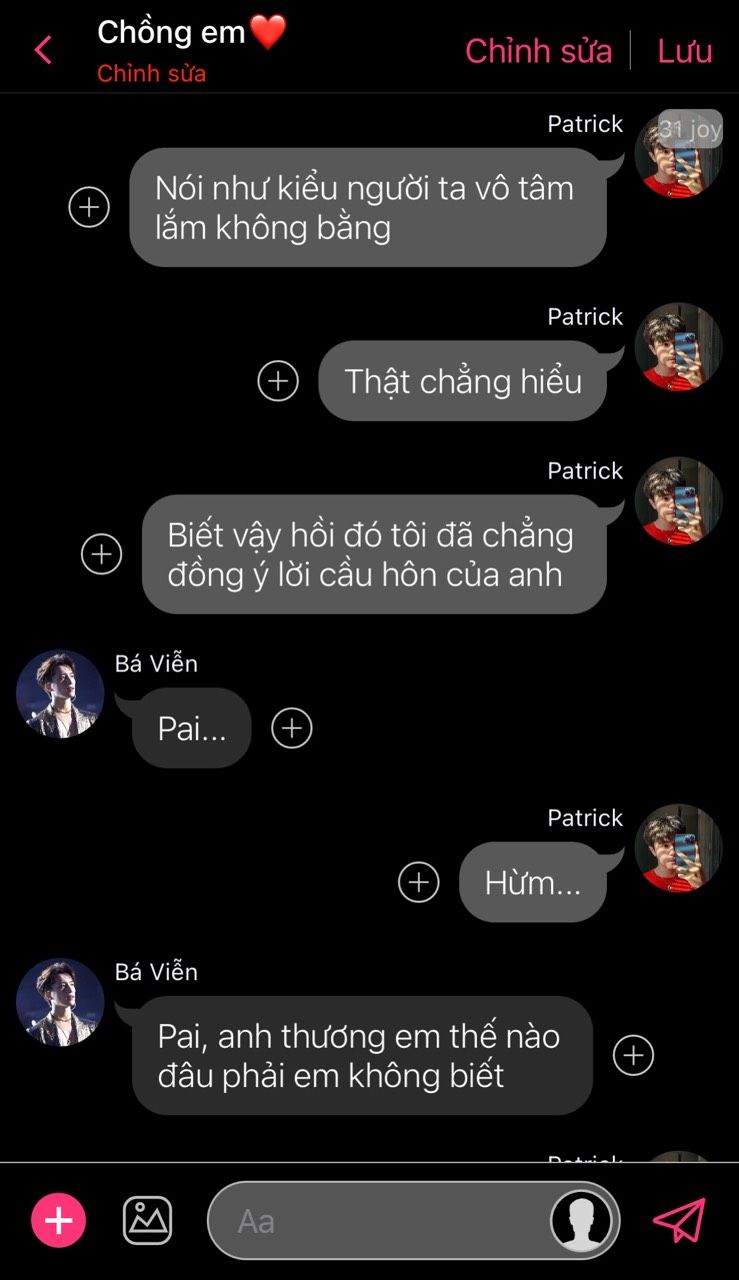Tap plus beside "Nói như kiểu người ta" message
This screenshot has width=739, height=1280.
(89, 207)
